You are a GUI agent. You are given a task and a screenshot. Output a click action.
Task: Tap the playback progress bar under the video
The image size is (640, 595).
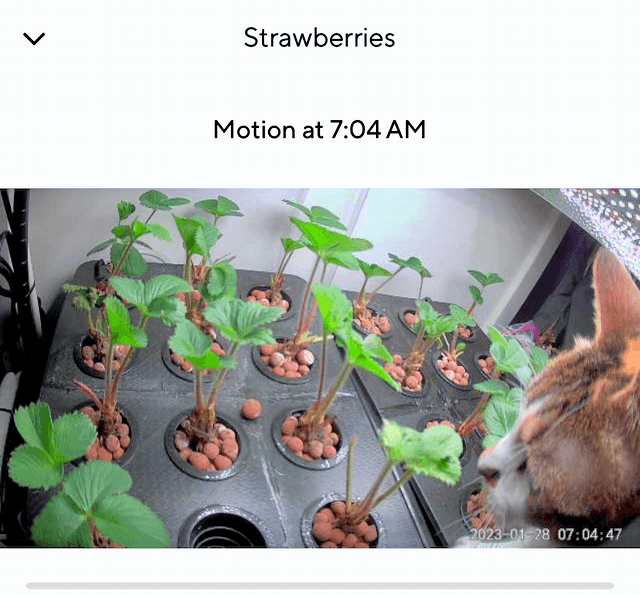pos(320,586)
